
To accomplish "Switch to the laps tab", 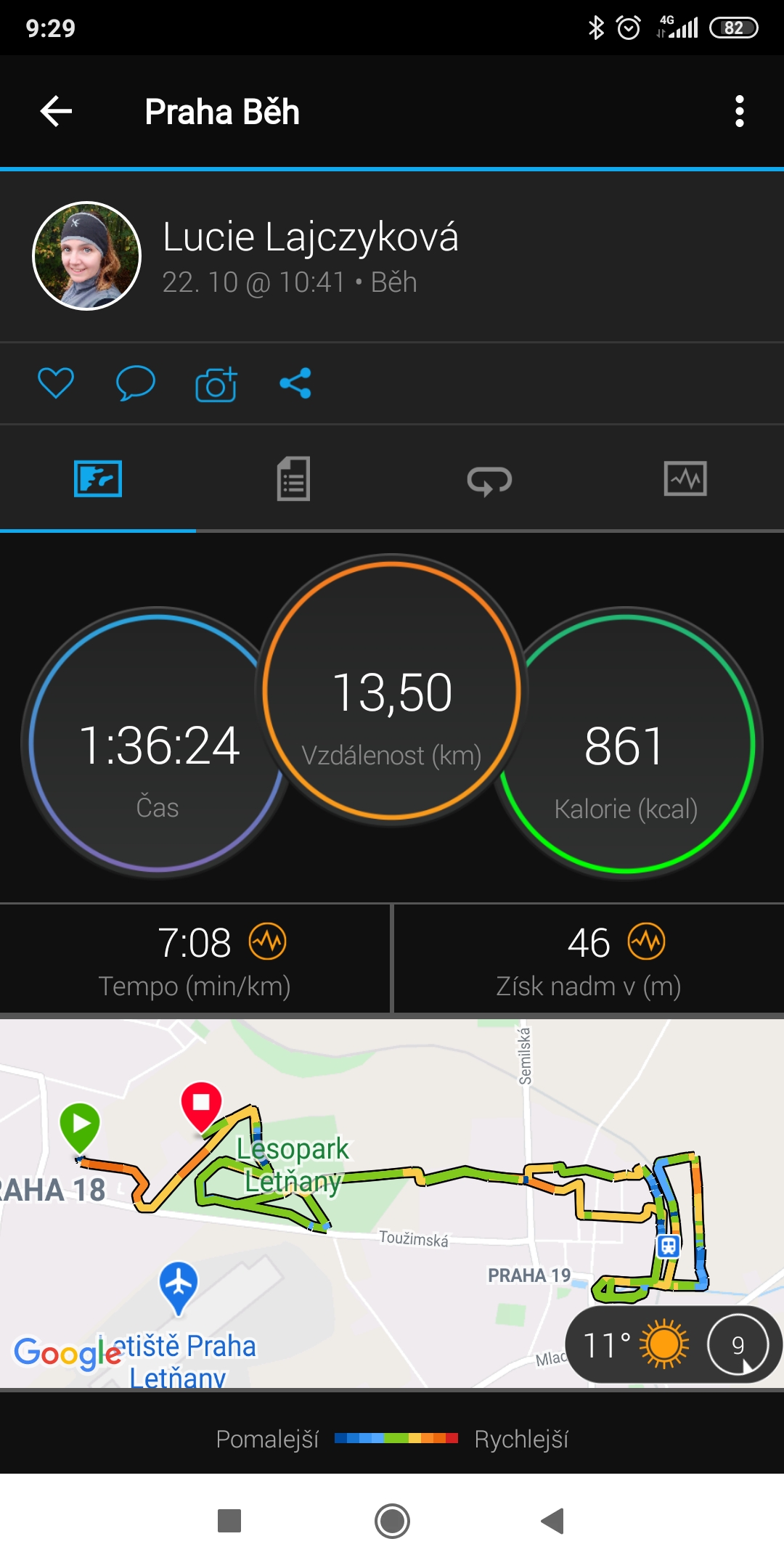I will pyautogui.click(x=489, y=481).
